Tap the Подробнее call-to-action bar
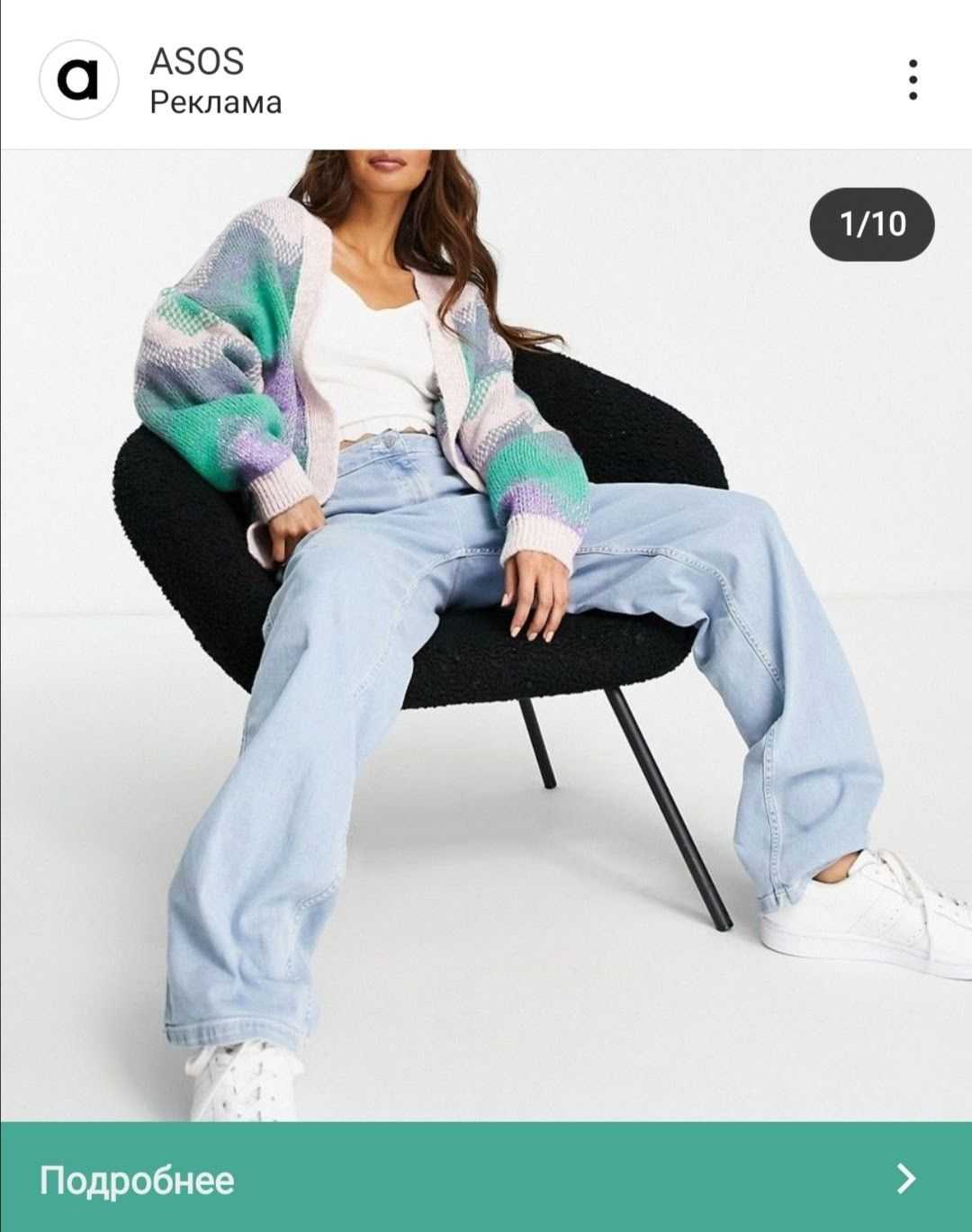 click(x=486, y=1177)
